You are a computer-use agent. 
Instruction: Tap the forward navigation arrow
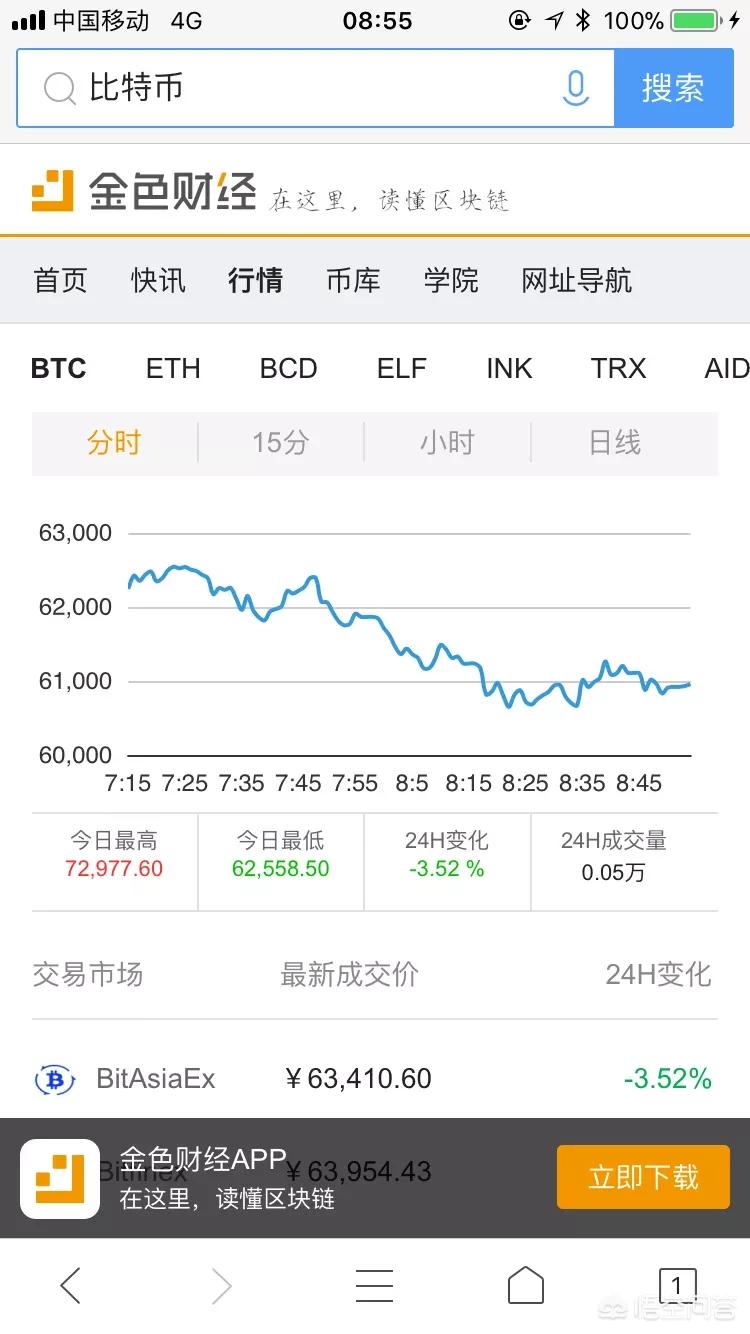click(x=222, y=1287)
